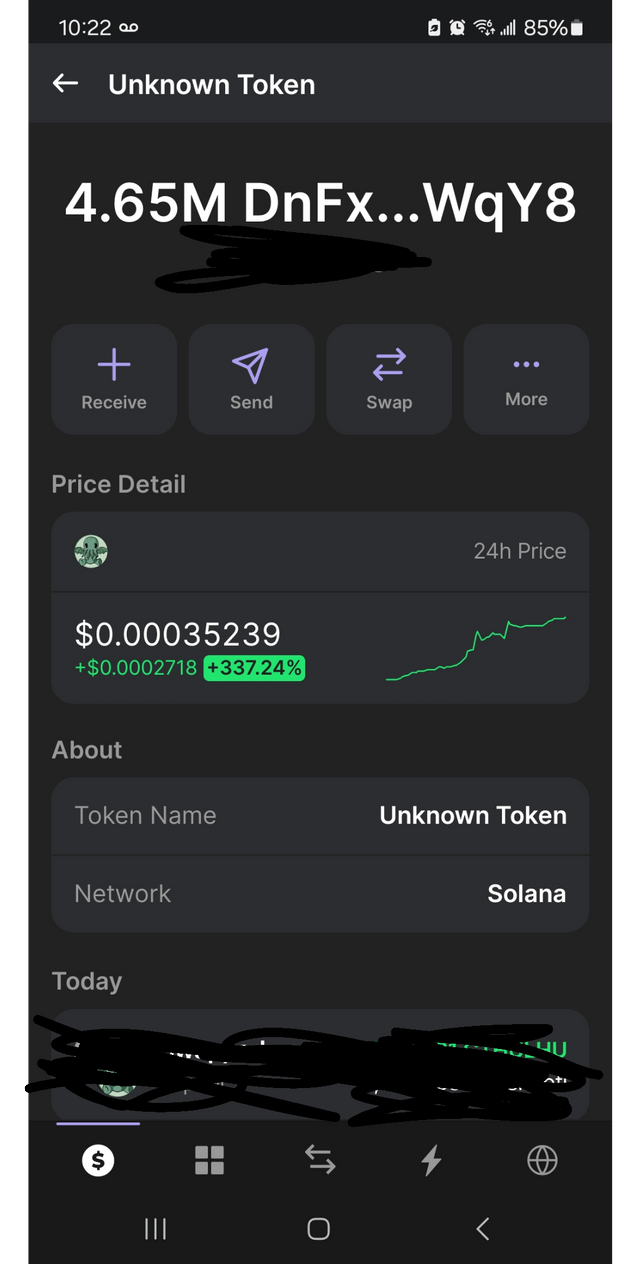
Task: Open the system recent apps view
Action: click(x=156, y=1229)
